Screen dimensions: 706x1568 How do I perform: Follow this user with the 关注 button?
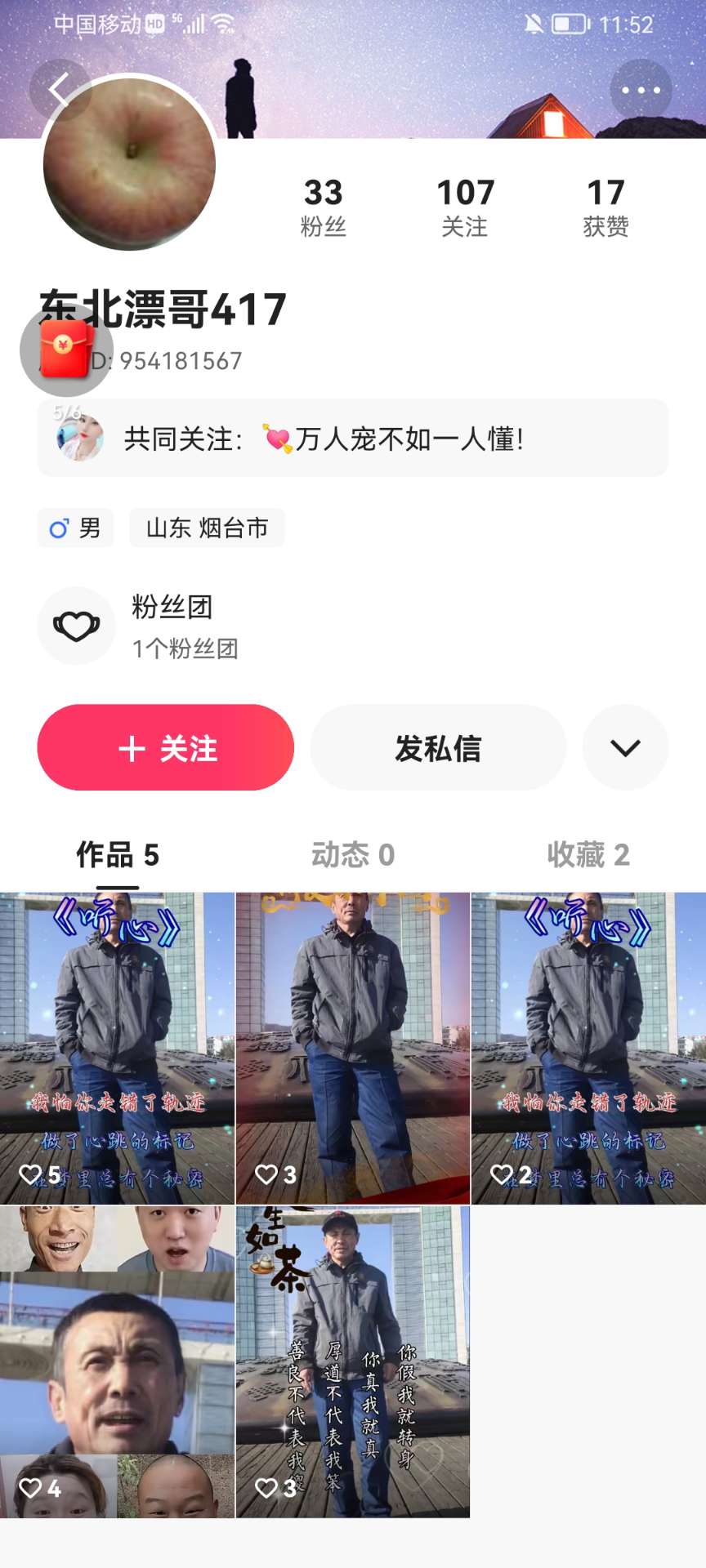pos(166,748)
